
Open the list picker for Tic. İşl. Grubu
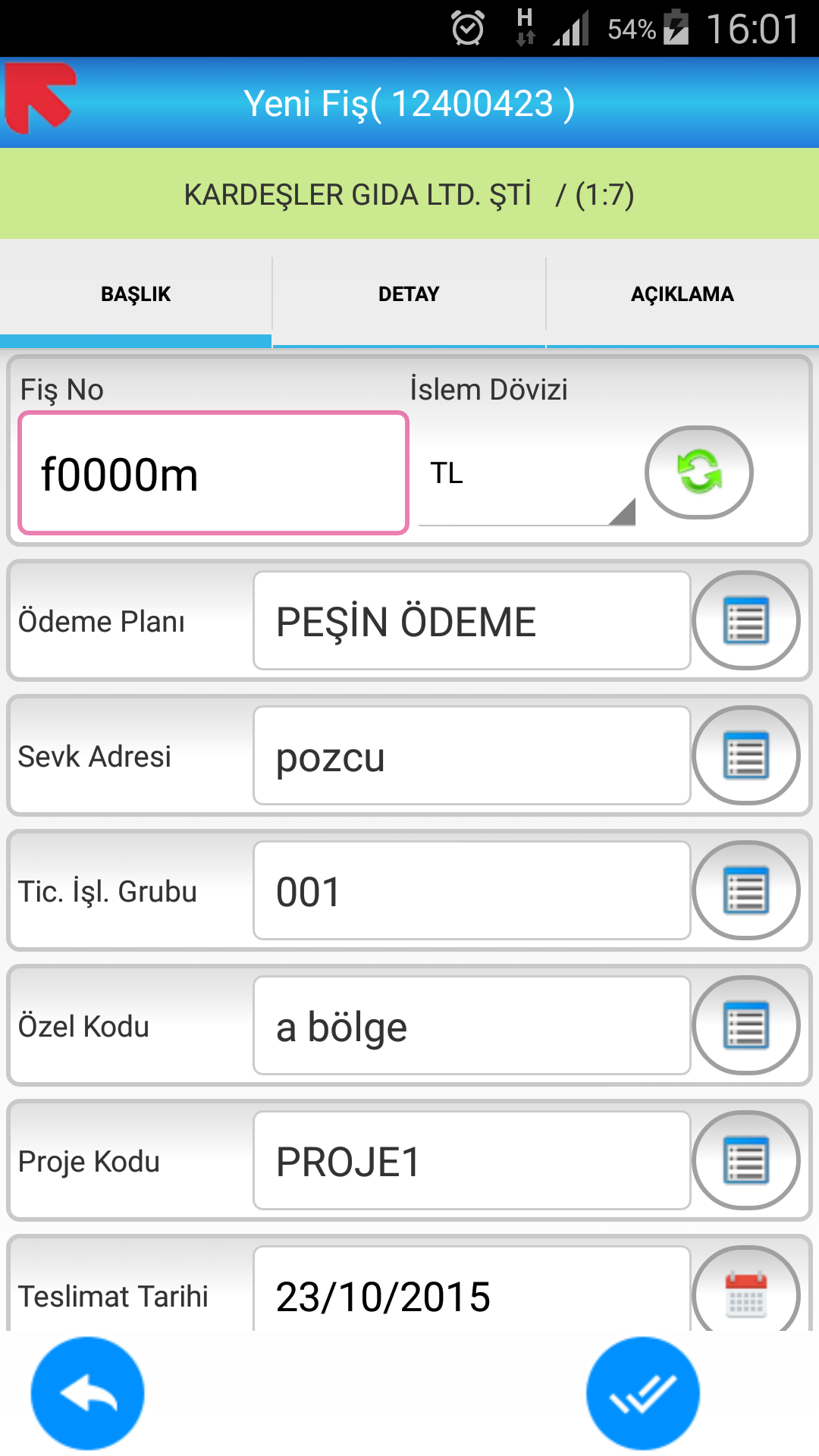pos(746,890)
